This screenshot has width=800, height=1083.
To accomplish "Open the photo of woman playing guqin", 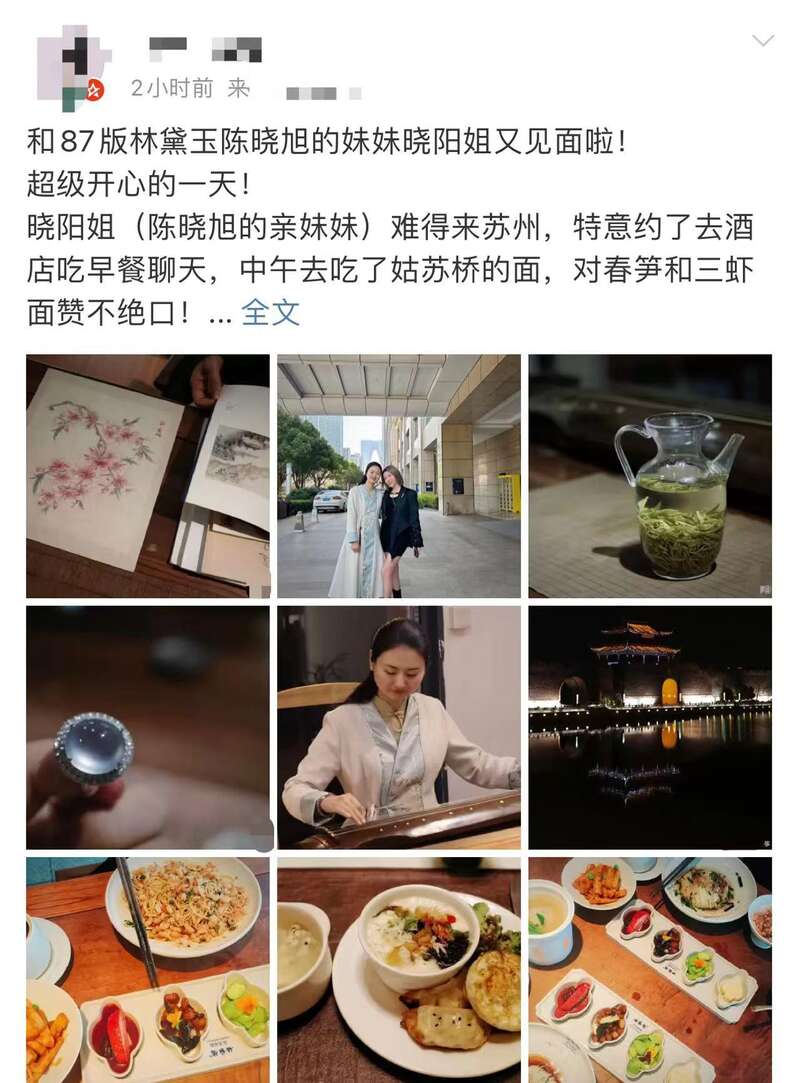I will 399,727.
